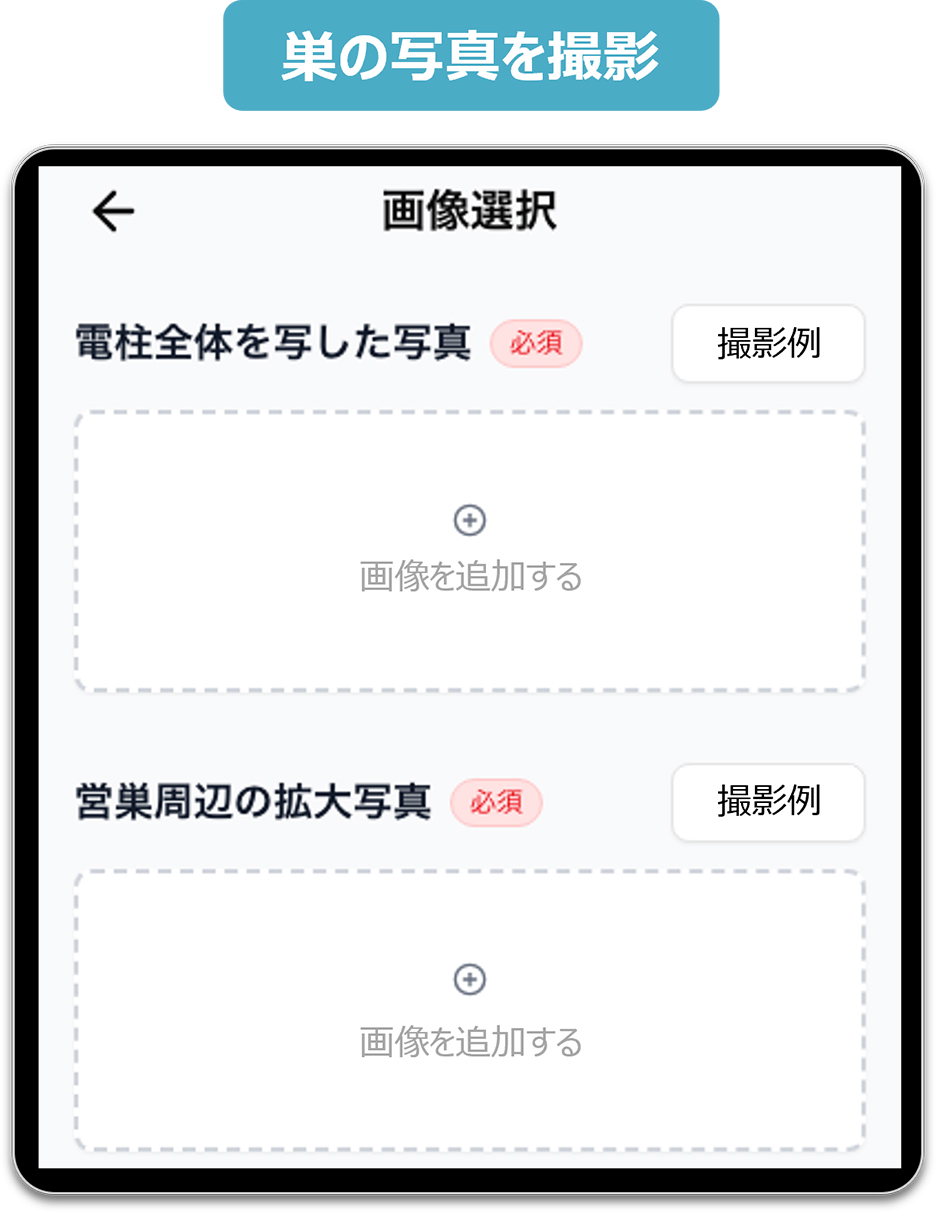Tap the red 必須 badge next to 電柱全体を写した写真
This screenshot has height=1212, width=936.
click(x=536, y=344)
